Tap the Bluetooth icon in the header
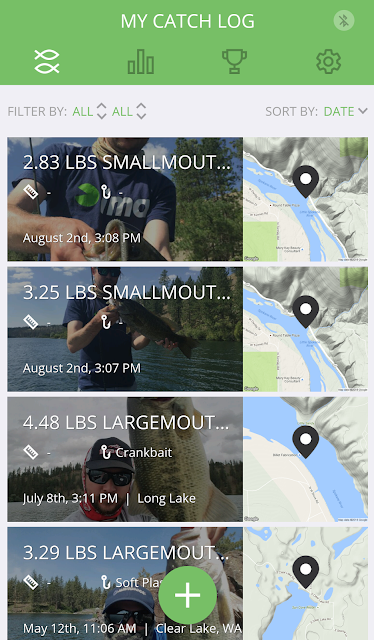Viewport: 374px width, 640px height. [x=344, y=20]
